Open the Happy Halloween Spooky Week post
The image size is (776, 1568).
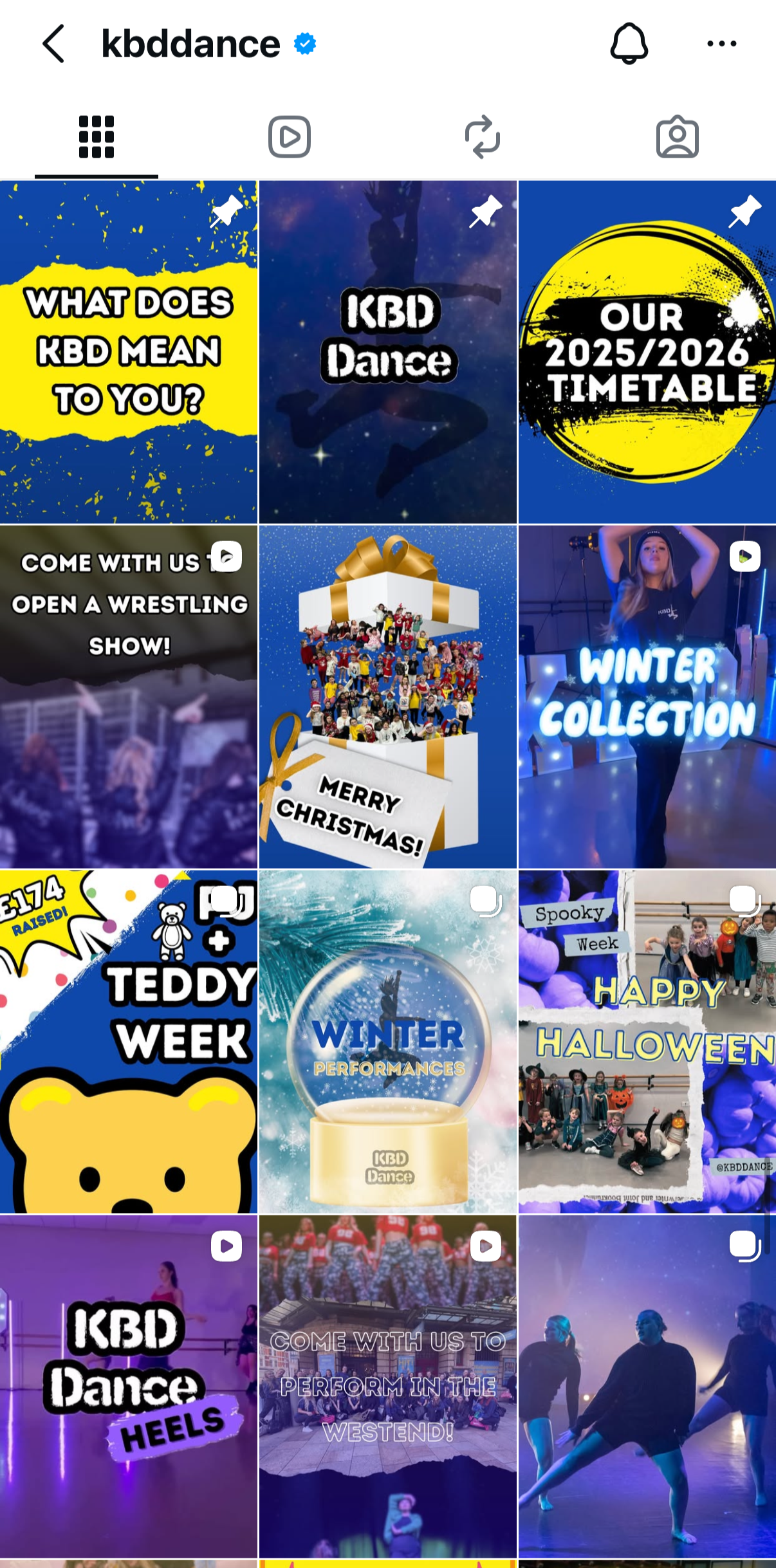click(x=647, y=1042)
